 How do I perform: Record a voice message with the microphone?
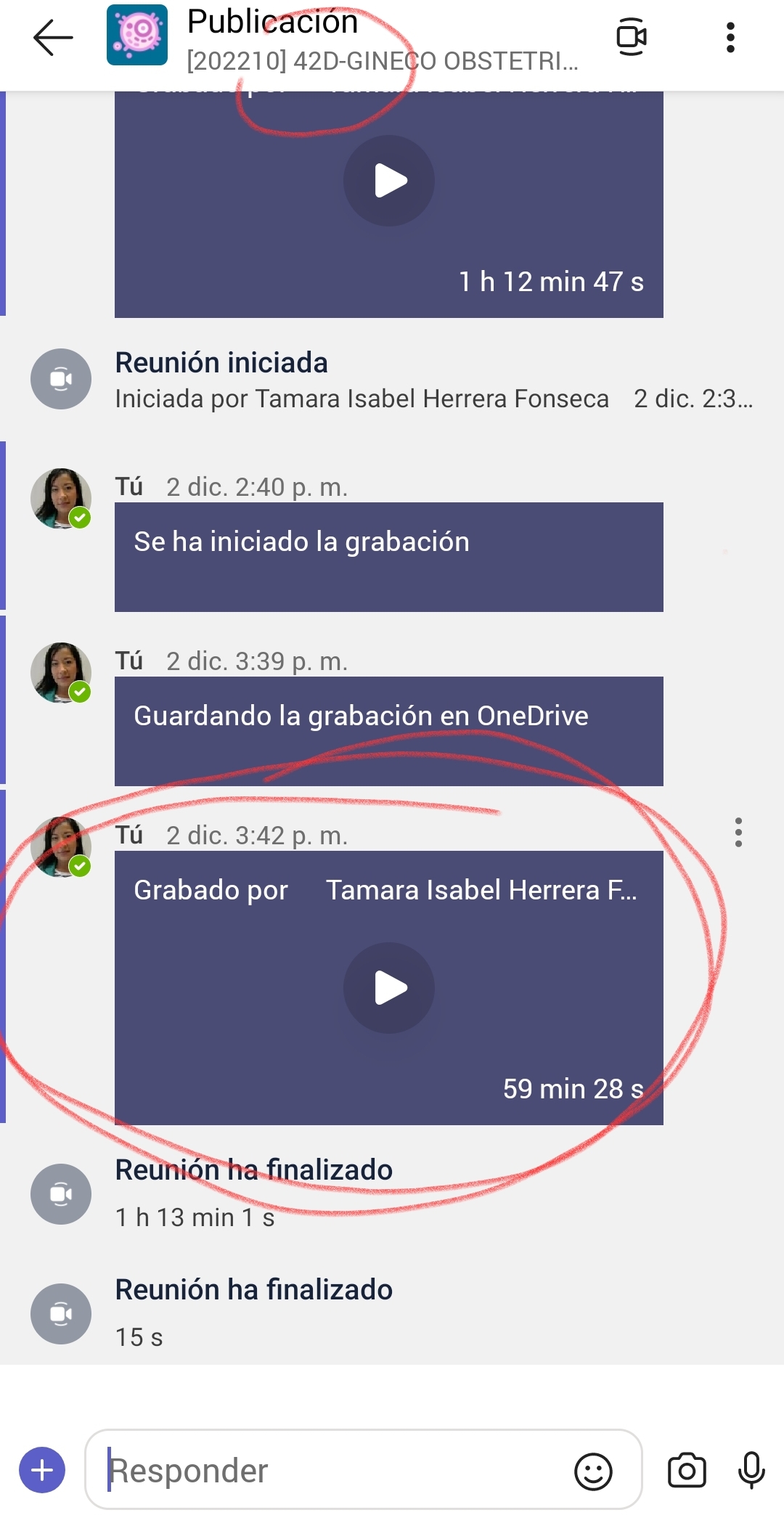pos(751,1471)
